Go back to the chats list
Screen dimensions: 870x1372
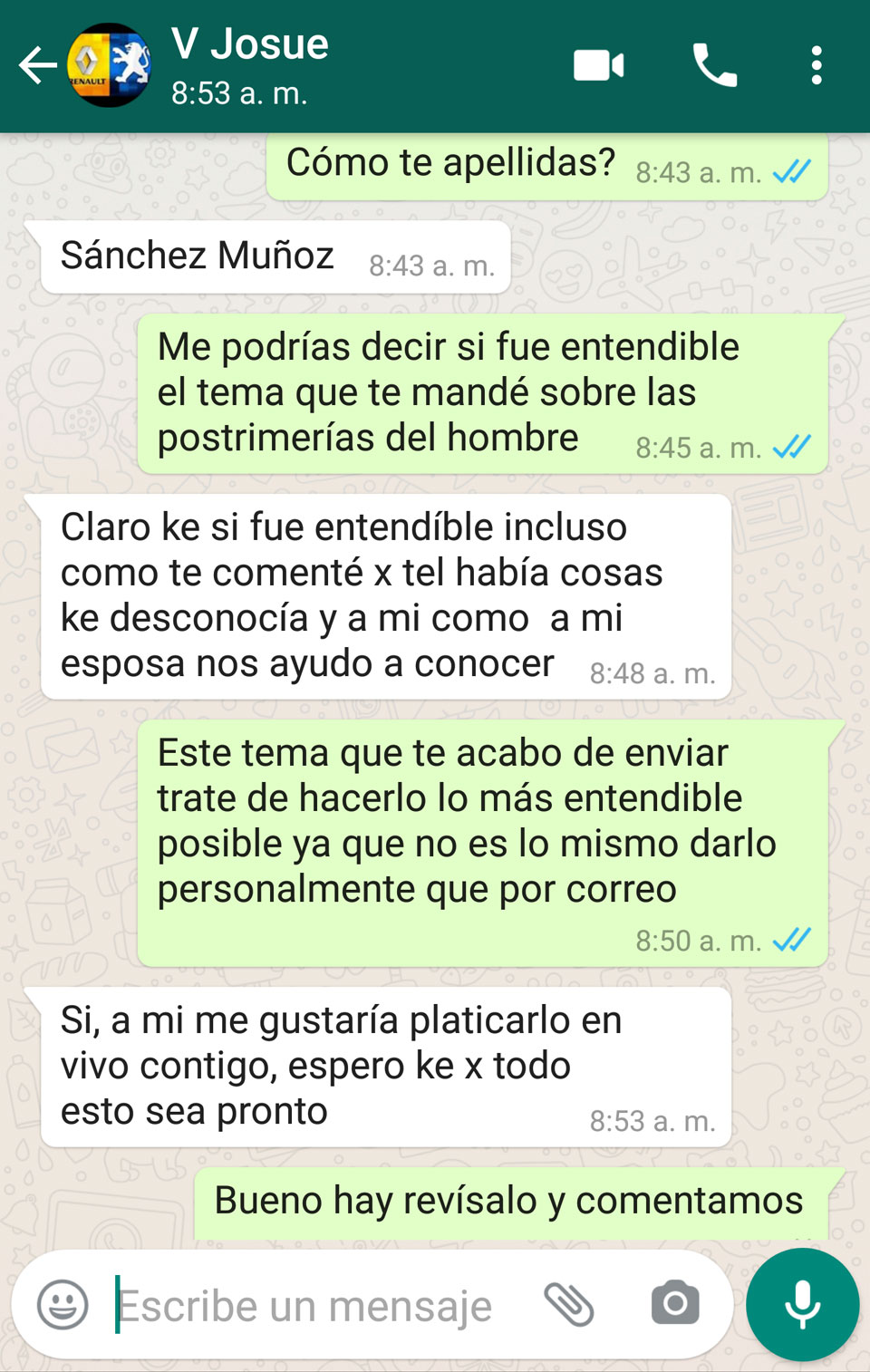coord(38,65)
